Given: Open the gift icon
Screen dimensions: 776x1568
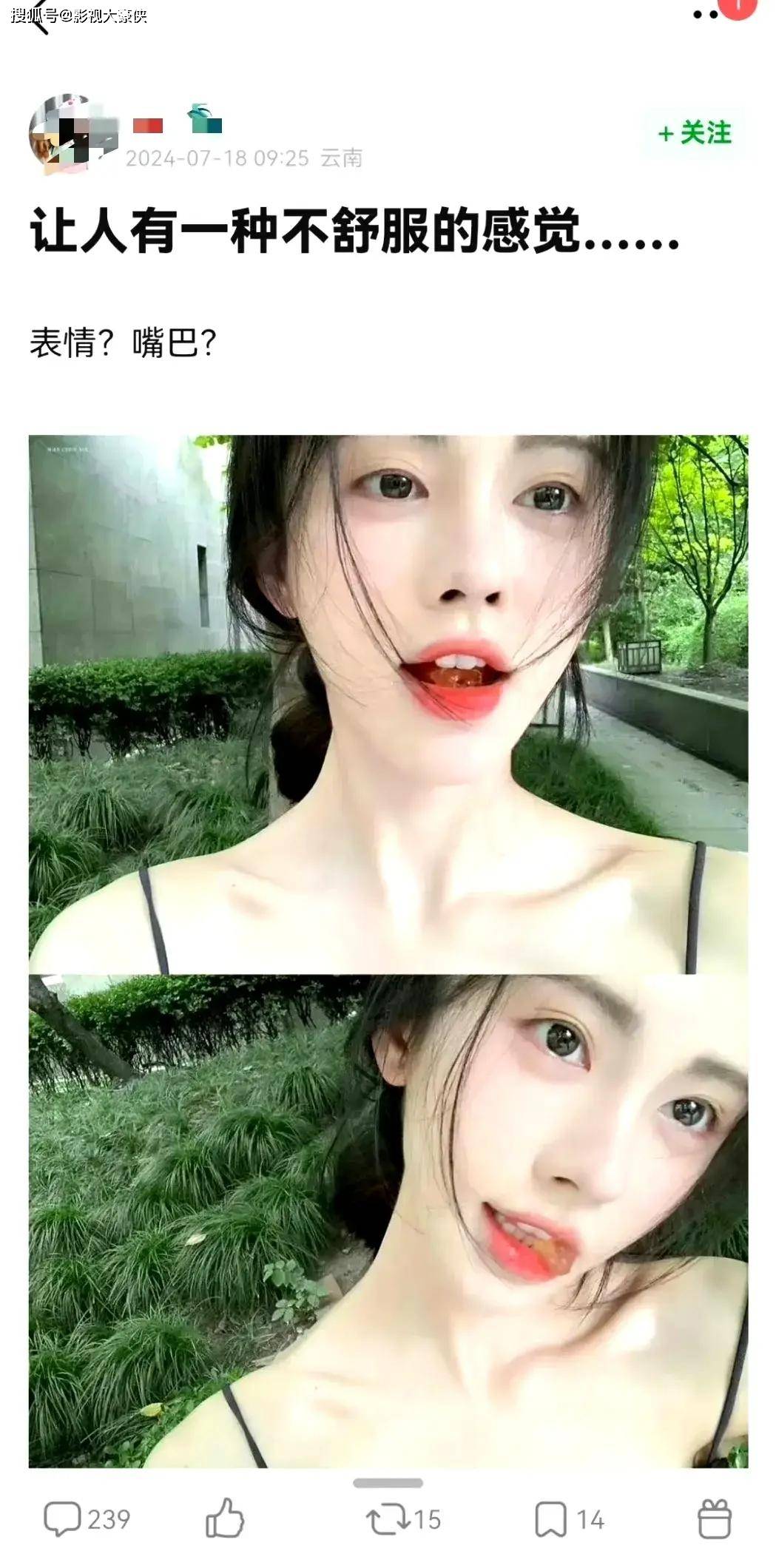Looking at the screenshot, I should click(x=714, y=1519).
